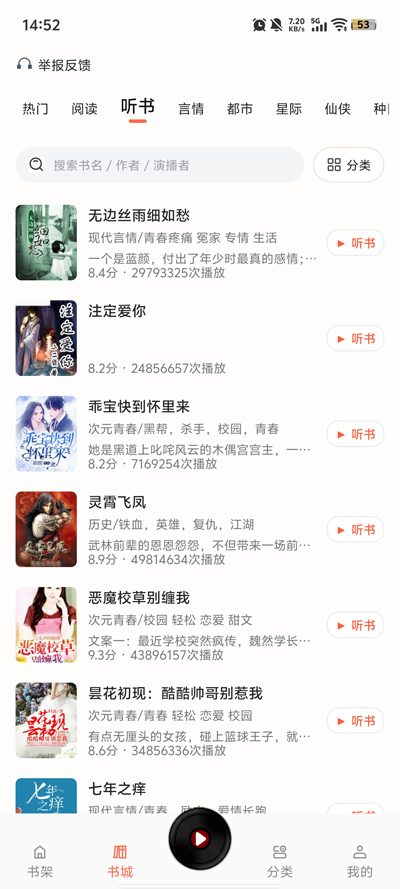
Task: Switch to the 阅读 tab
Action: [x=84, y=109]
